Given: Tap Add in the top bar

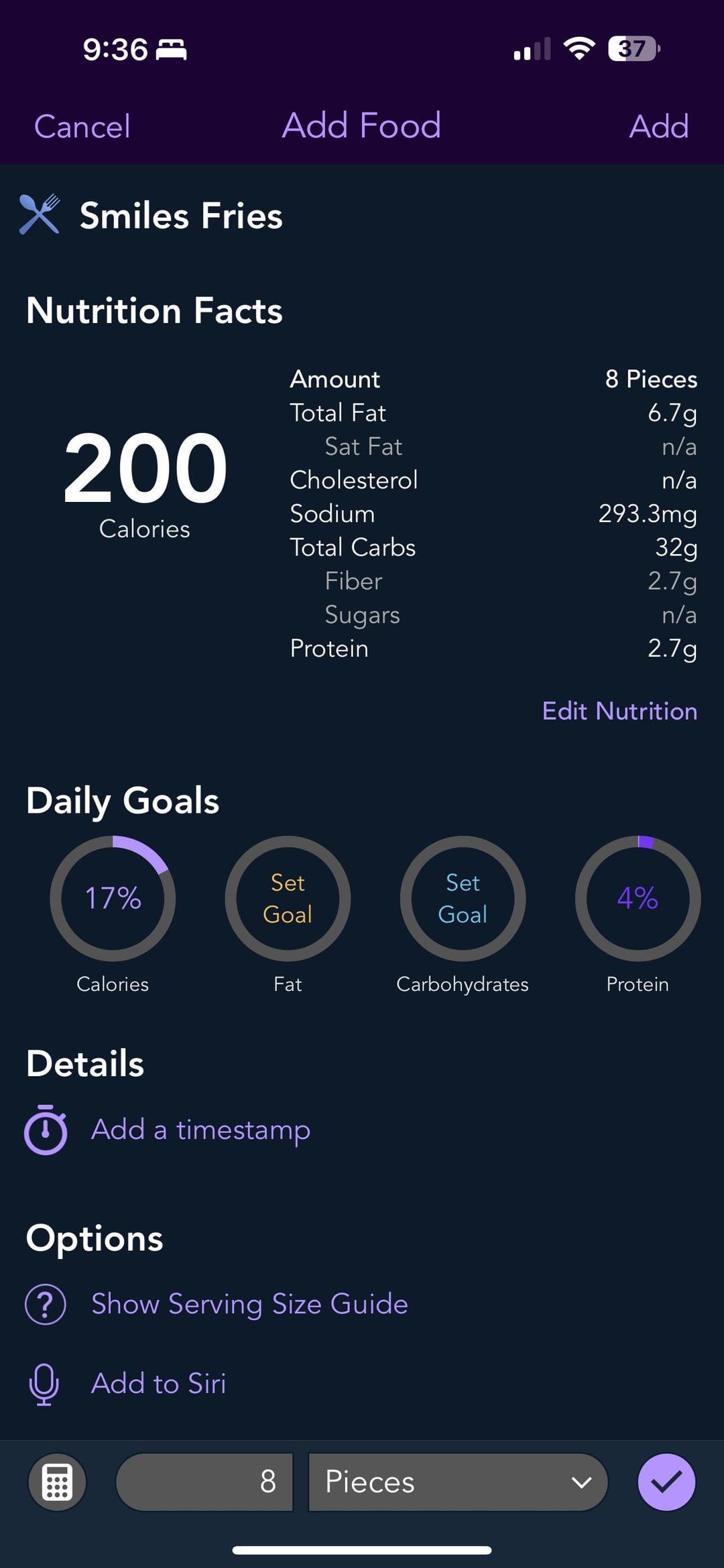Looking at the screenshot, I should [x=658, y=126].
